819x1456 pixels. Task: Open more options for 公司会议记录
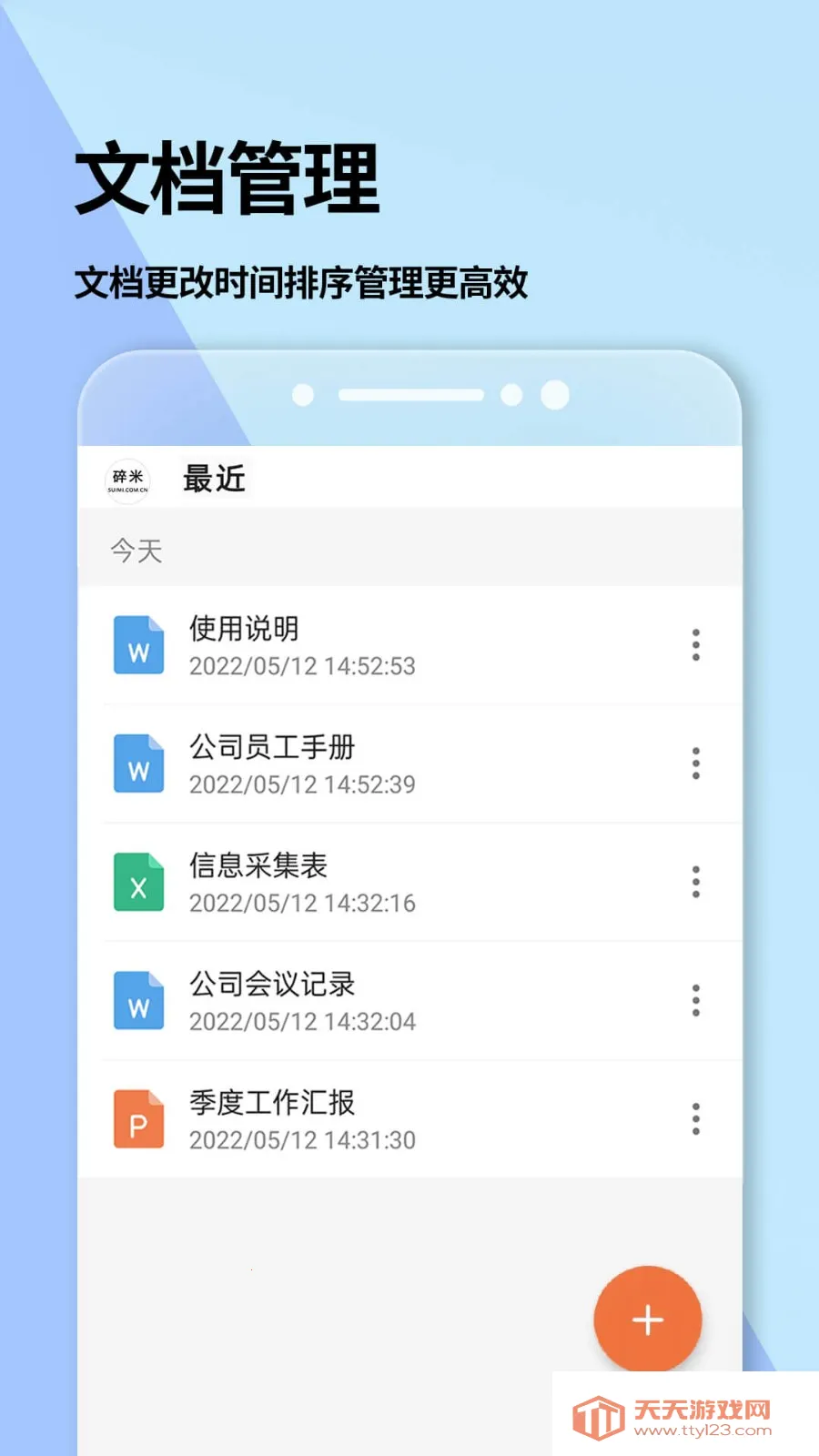695,1000
